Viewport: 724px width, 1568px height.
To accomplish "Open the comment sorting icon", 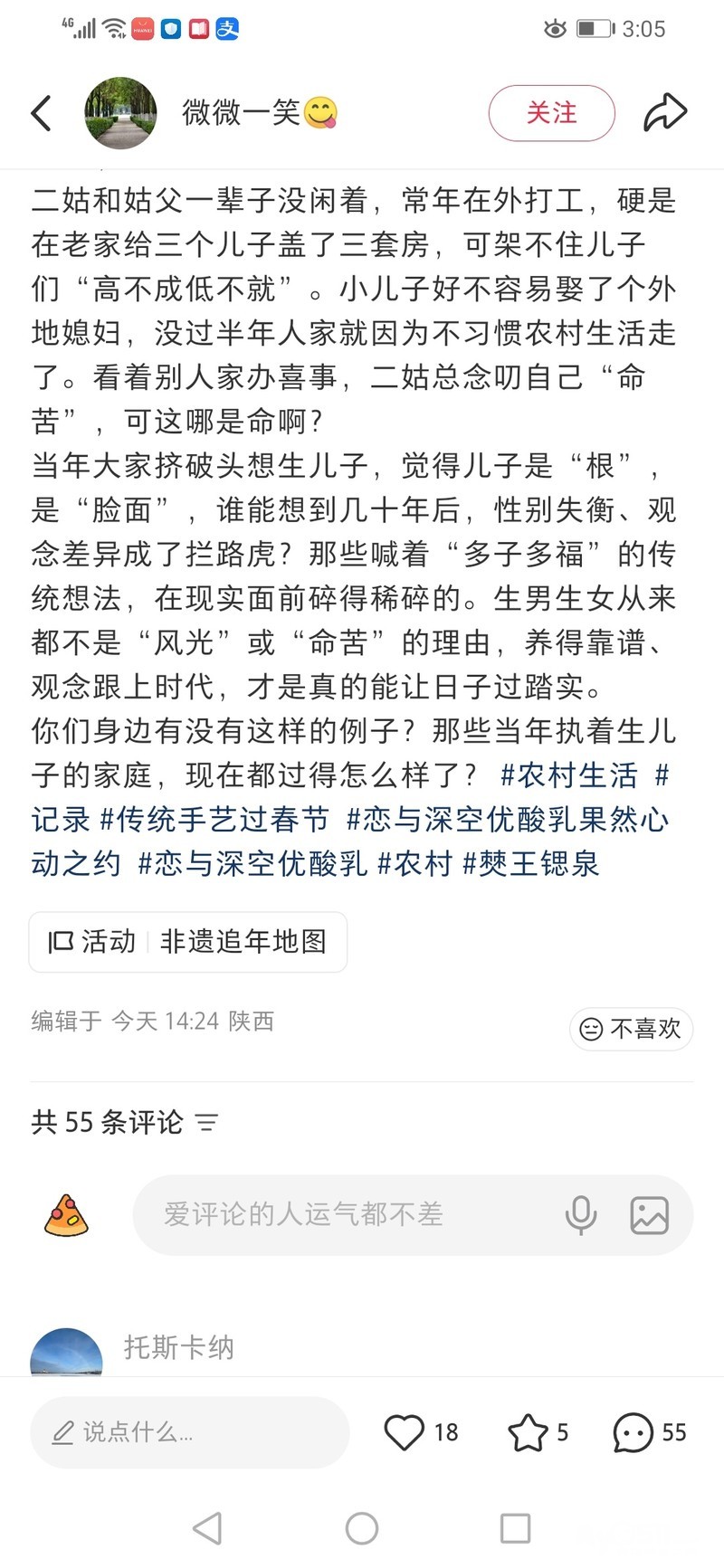I will tap(207, 1124).
